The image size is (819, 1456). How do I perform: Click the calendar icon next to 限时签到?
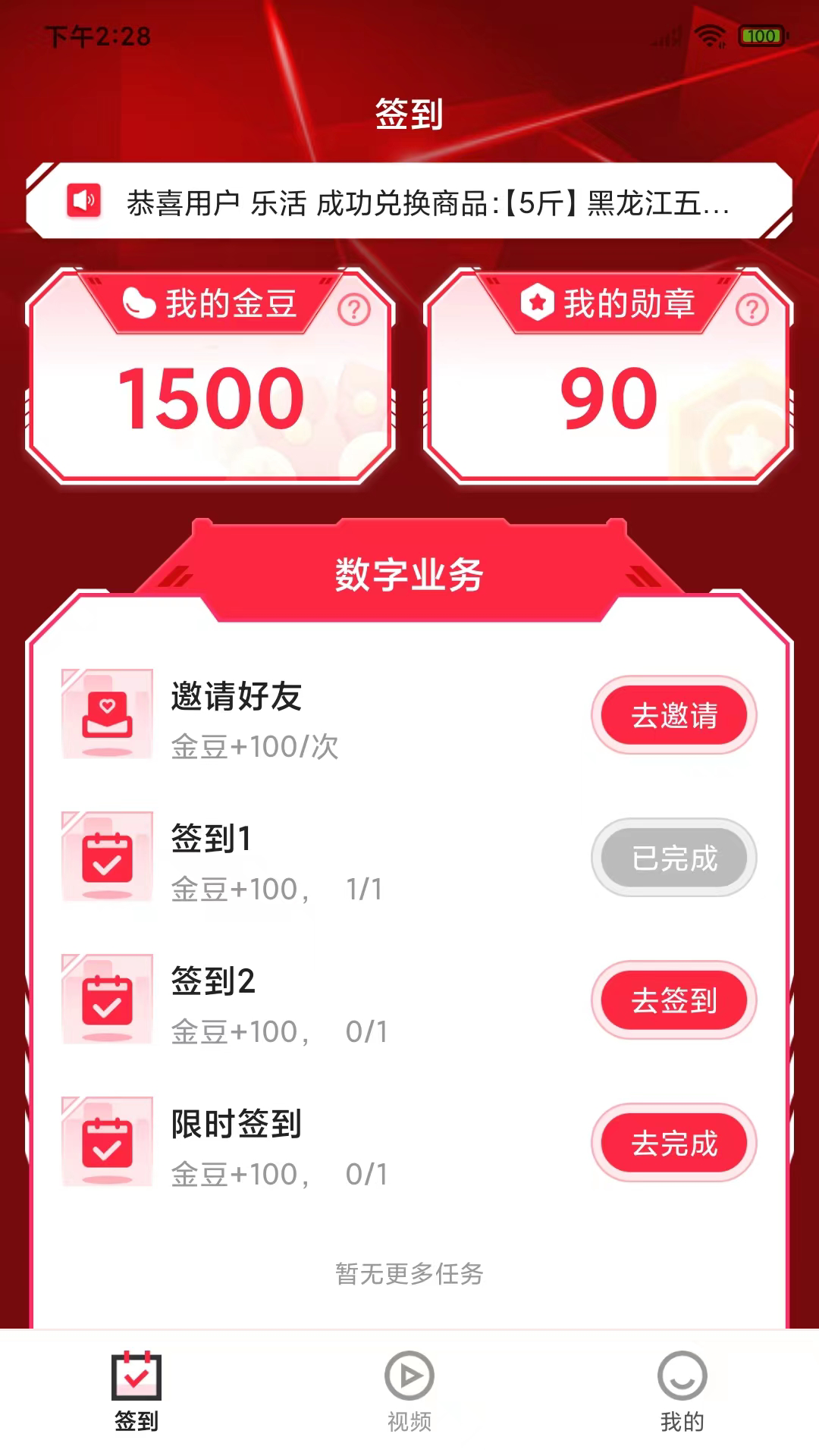106,1141
